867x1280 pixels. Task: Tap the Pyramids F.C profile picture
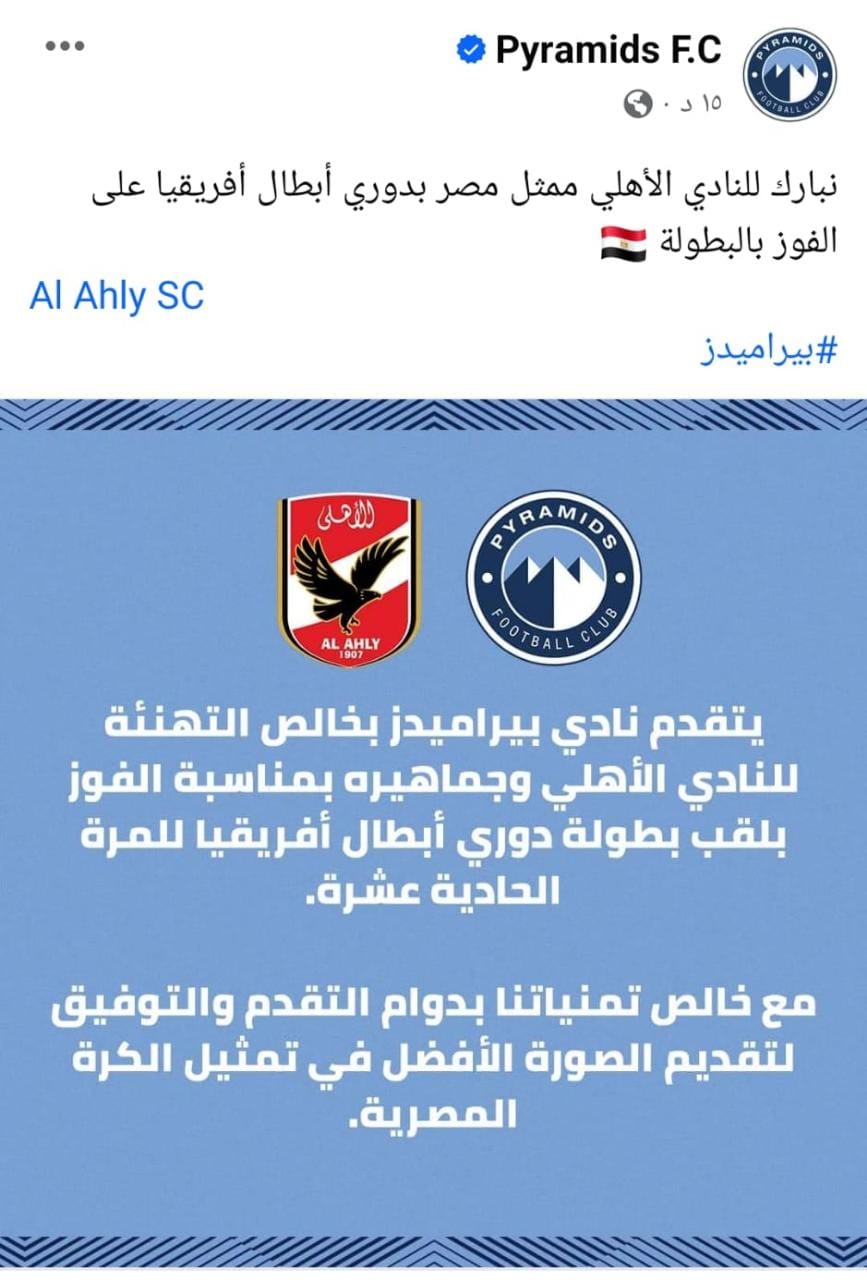coord(790,75)
